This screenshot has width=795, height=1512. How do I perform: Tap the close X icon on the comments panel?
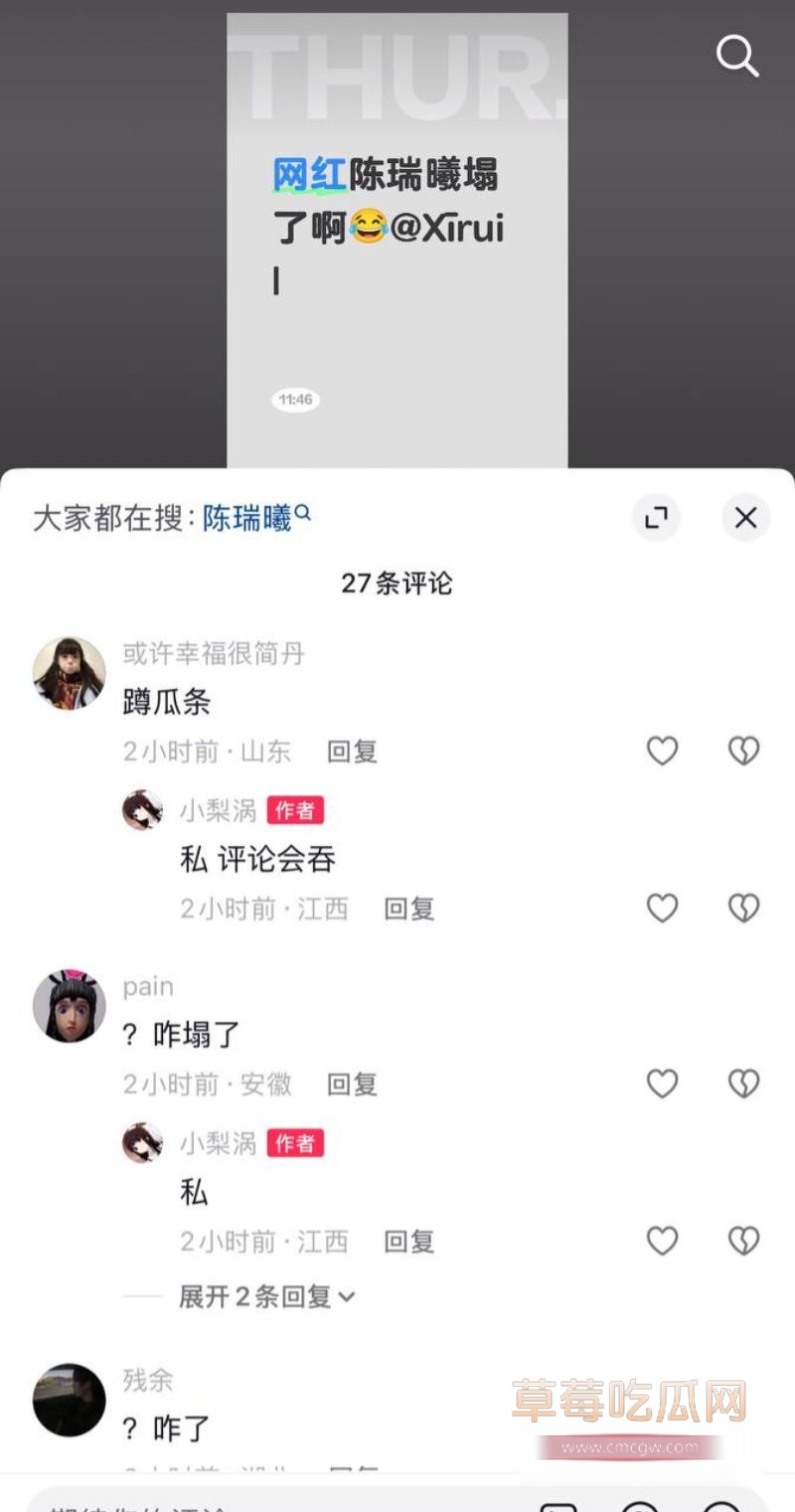pyautogui.click(x=745, y=518)
